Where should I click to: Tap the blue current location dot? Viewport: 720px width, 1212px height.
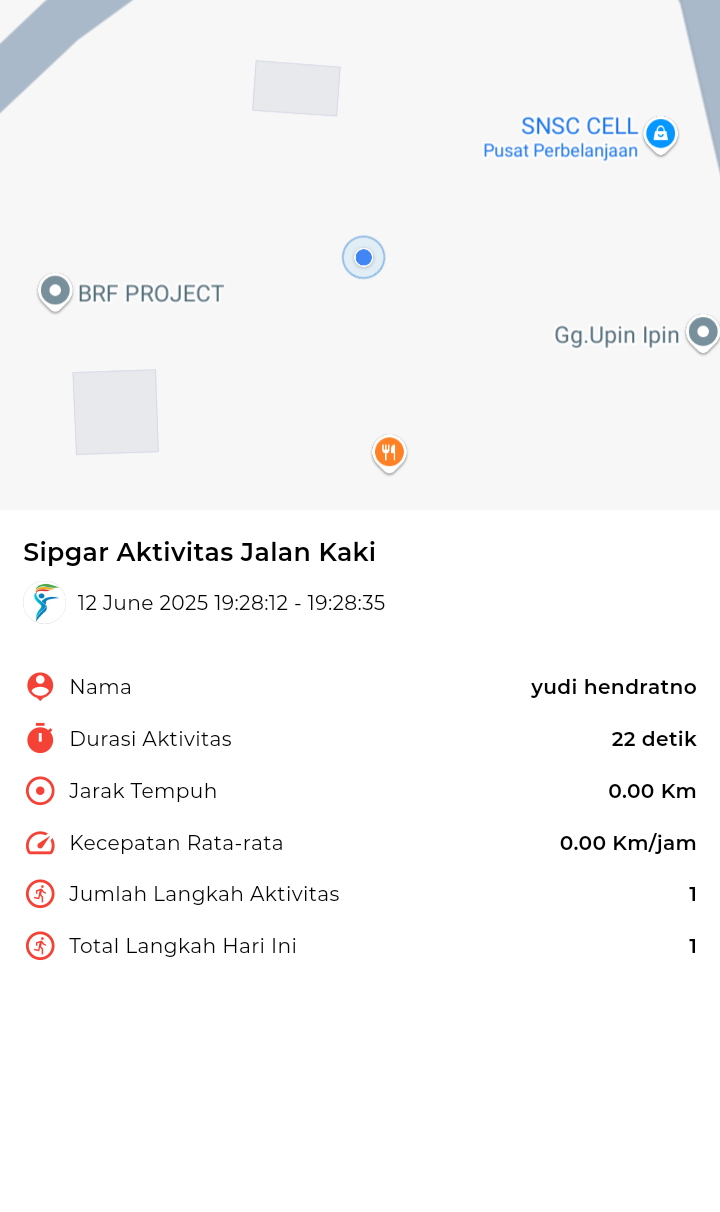point(364,258)
